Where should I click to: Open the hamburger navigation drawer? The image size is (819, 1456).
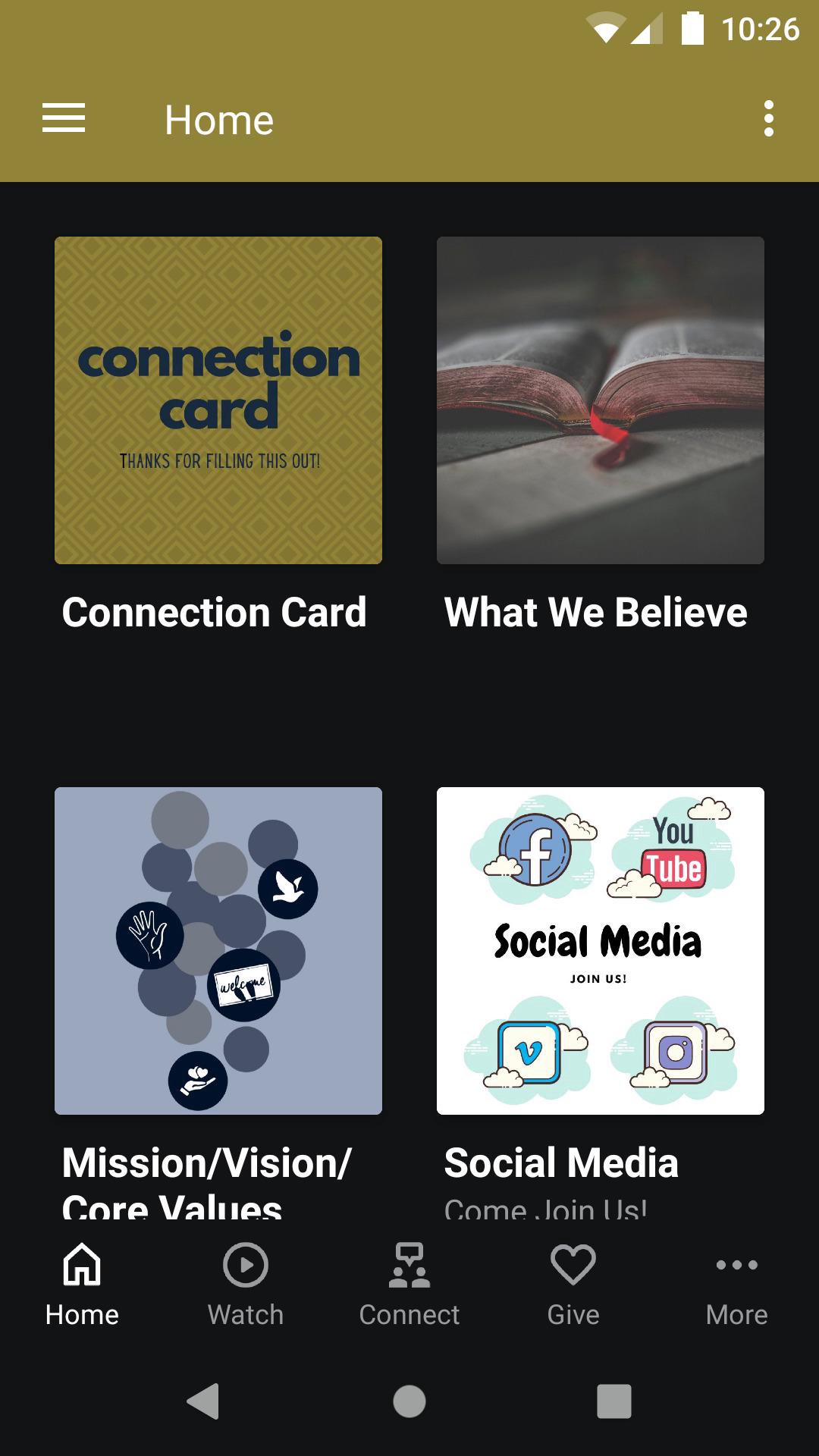64,119
